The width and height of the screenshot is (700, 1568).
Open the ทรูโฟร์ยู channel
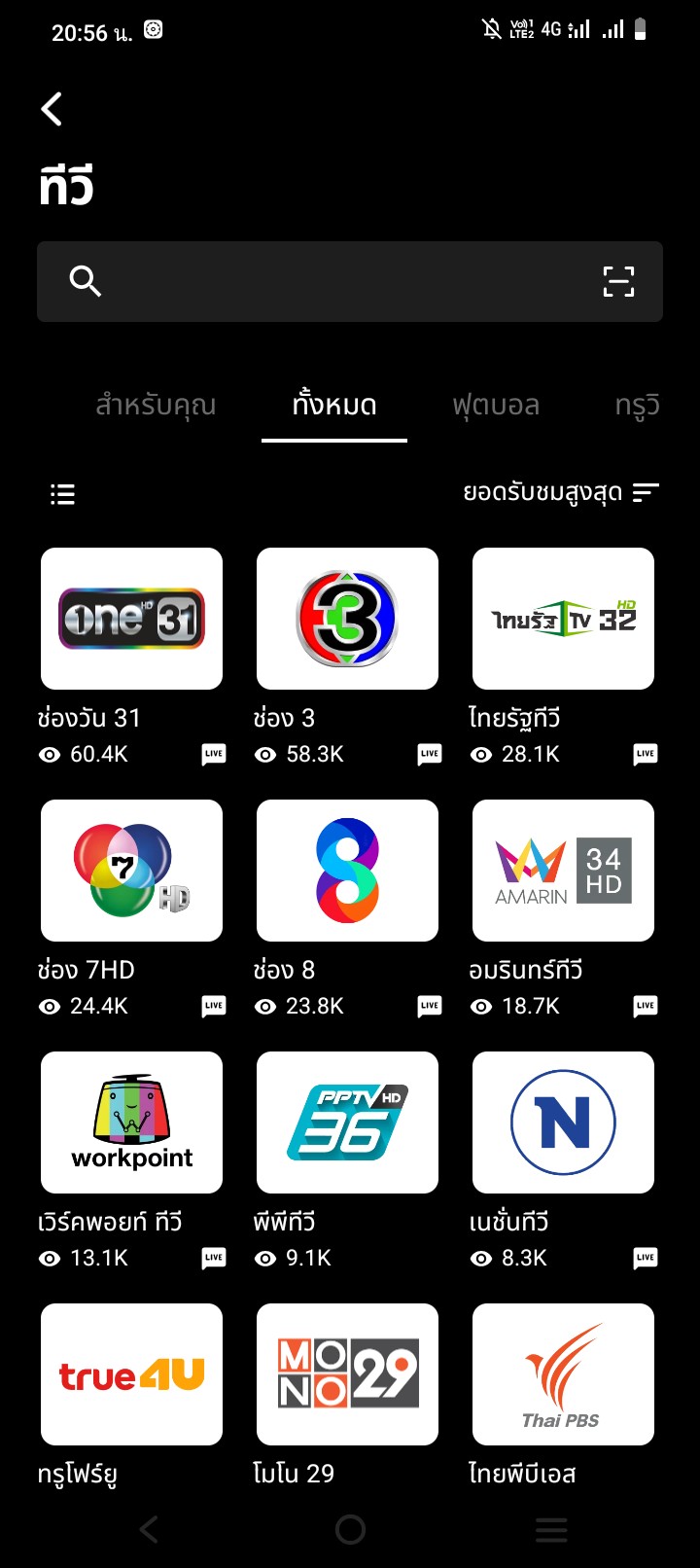coord(131,1374)
